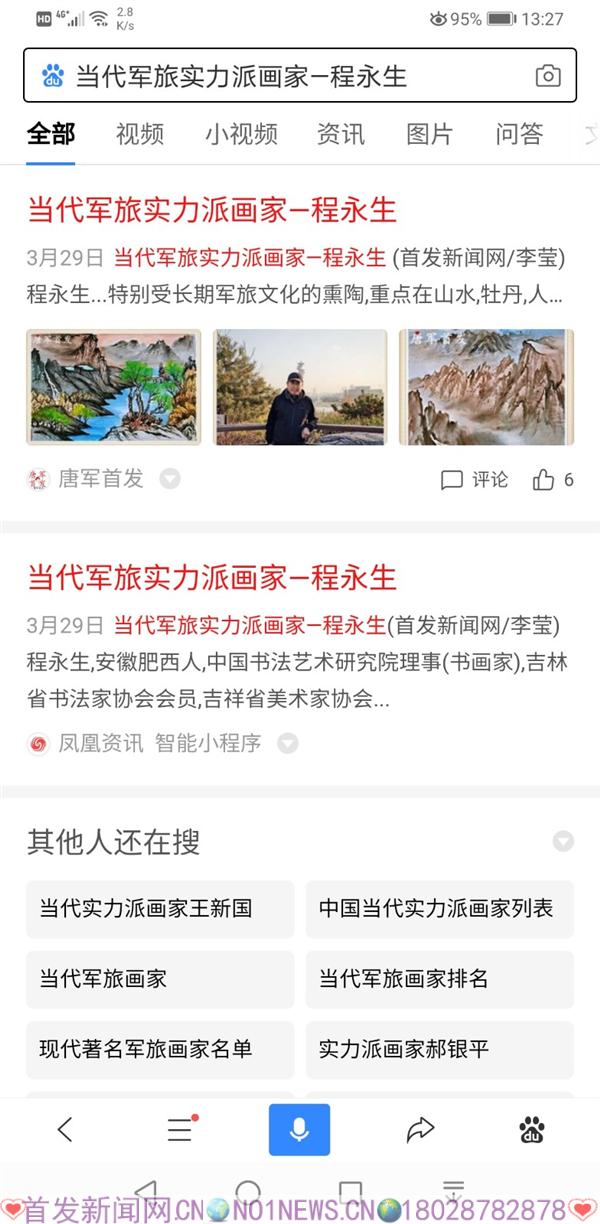
Task: Switch to the 视频 tab
Action: tap(139, 134)
